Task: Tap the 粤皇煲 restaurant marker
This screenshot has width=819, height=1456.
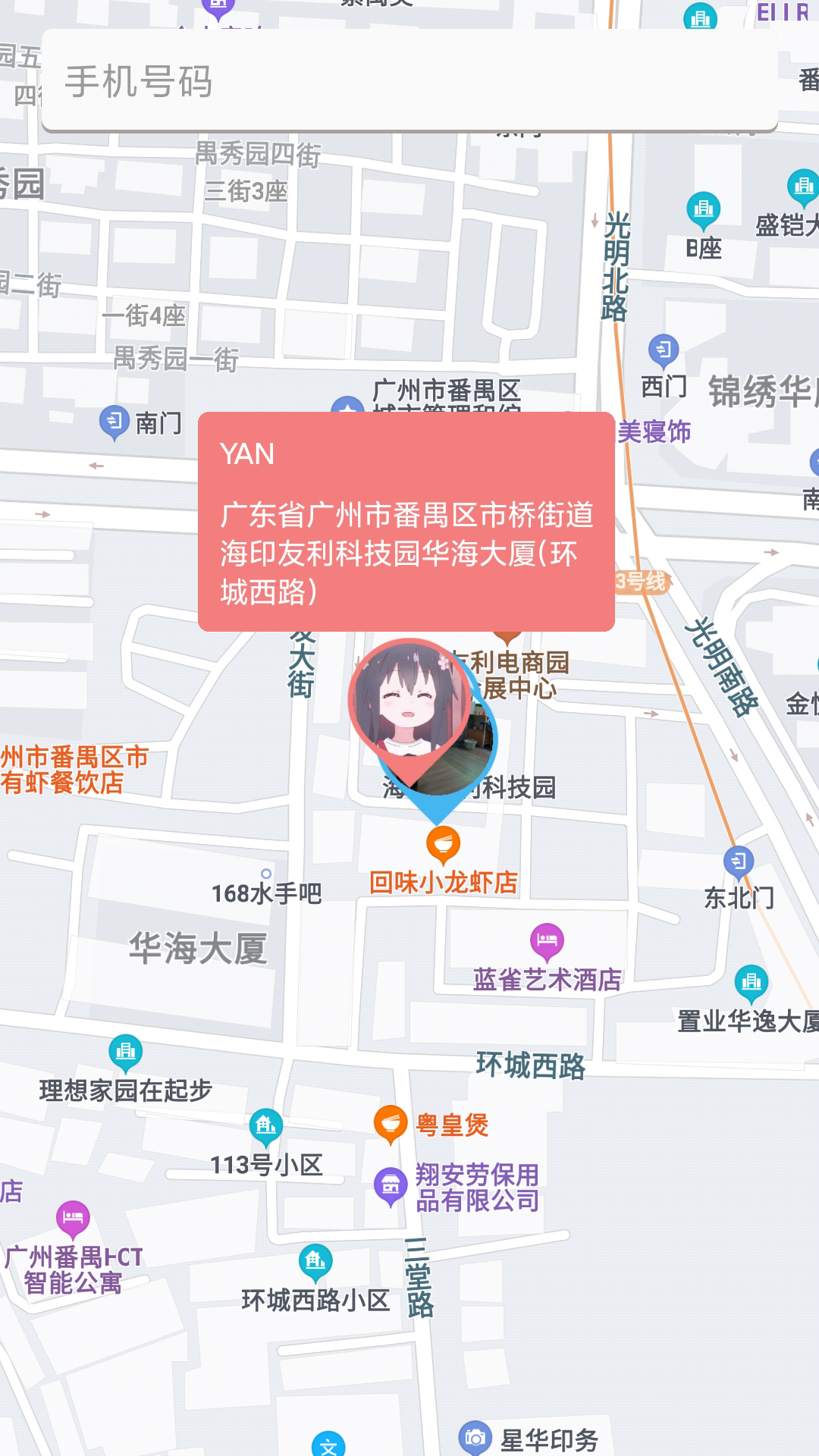Action: (x=391, y=1125)
